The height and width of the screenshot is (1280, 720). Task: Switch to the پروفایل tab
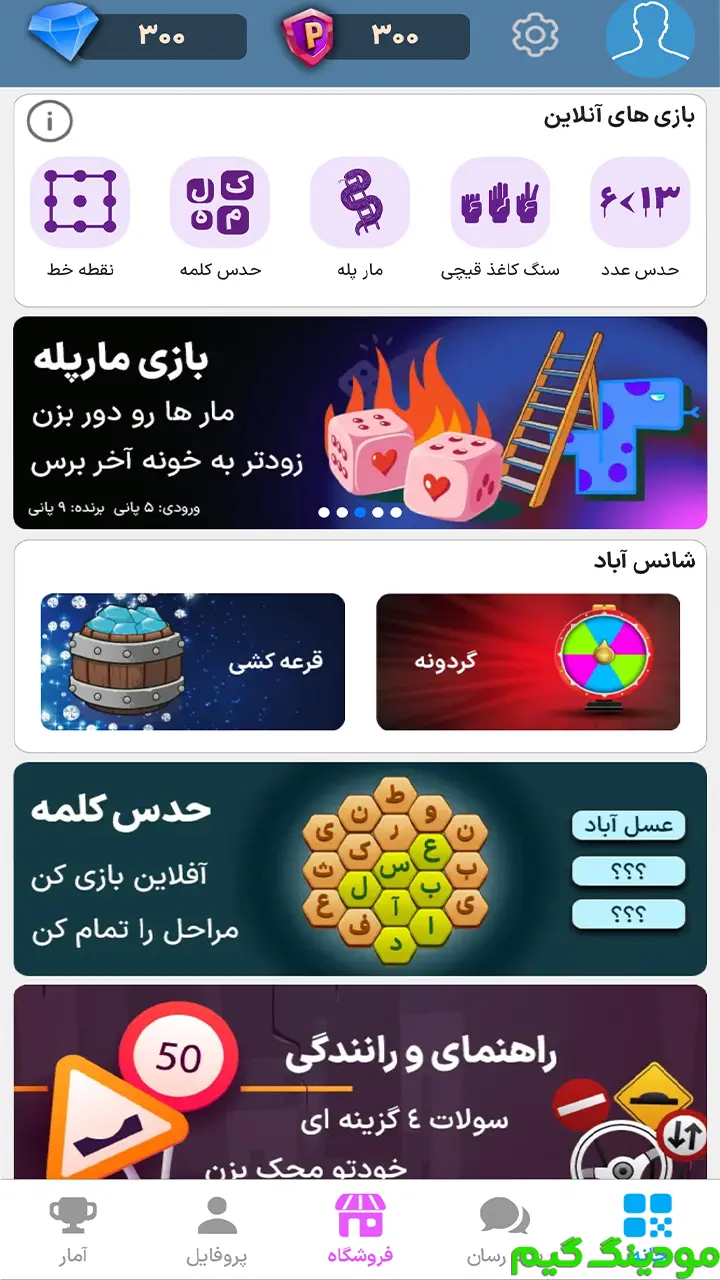(x=217, y=1230)
